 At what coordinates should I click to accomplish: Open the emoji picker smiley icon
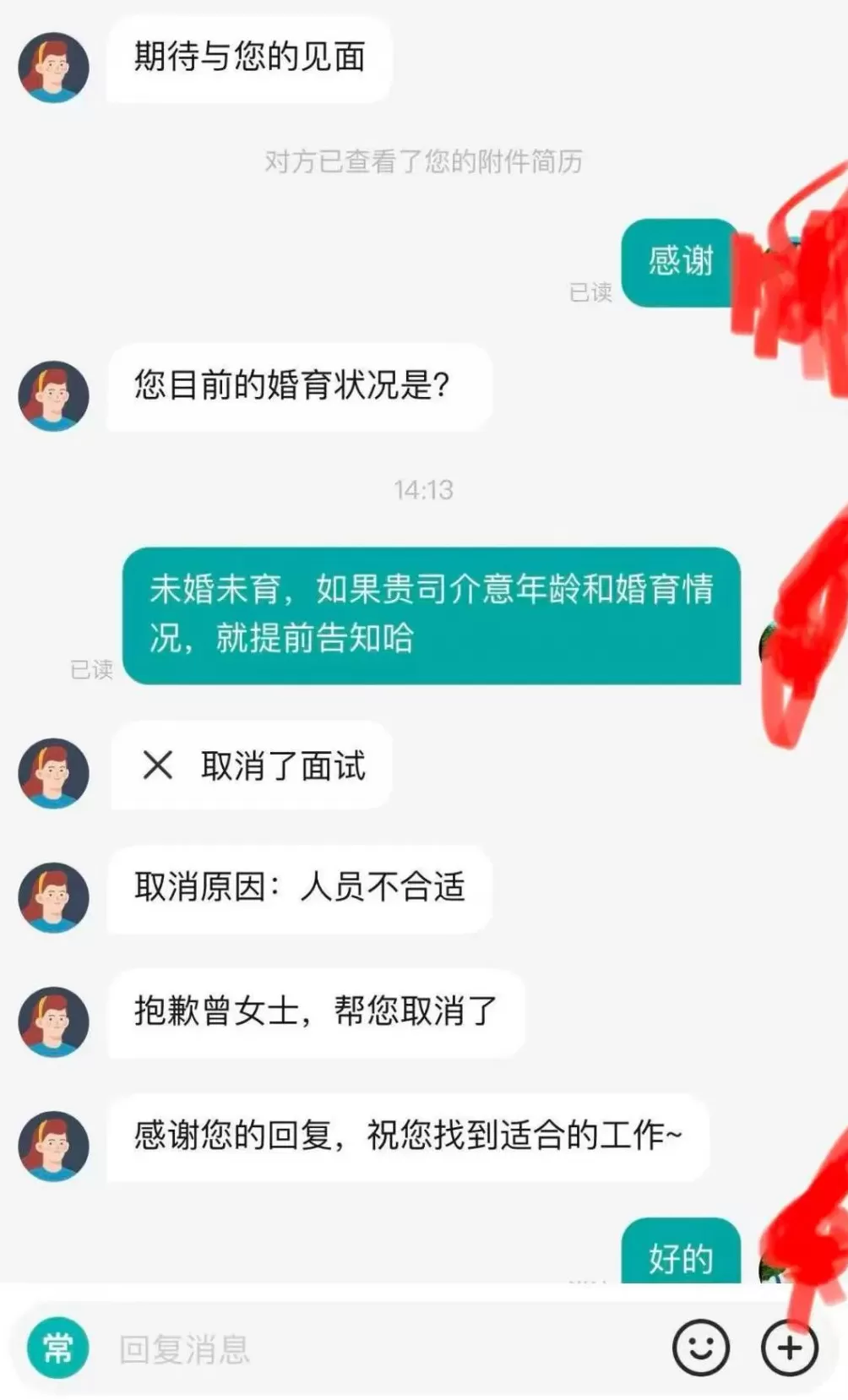tap(702, 1348)
